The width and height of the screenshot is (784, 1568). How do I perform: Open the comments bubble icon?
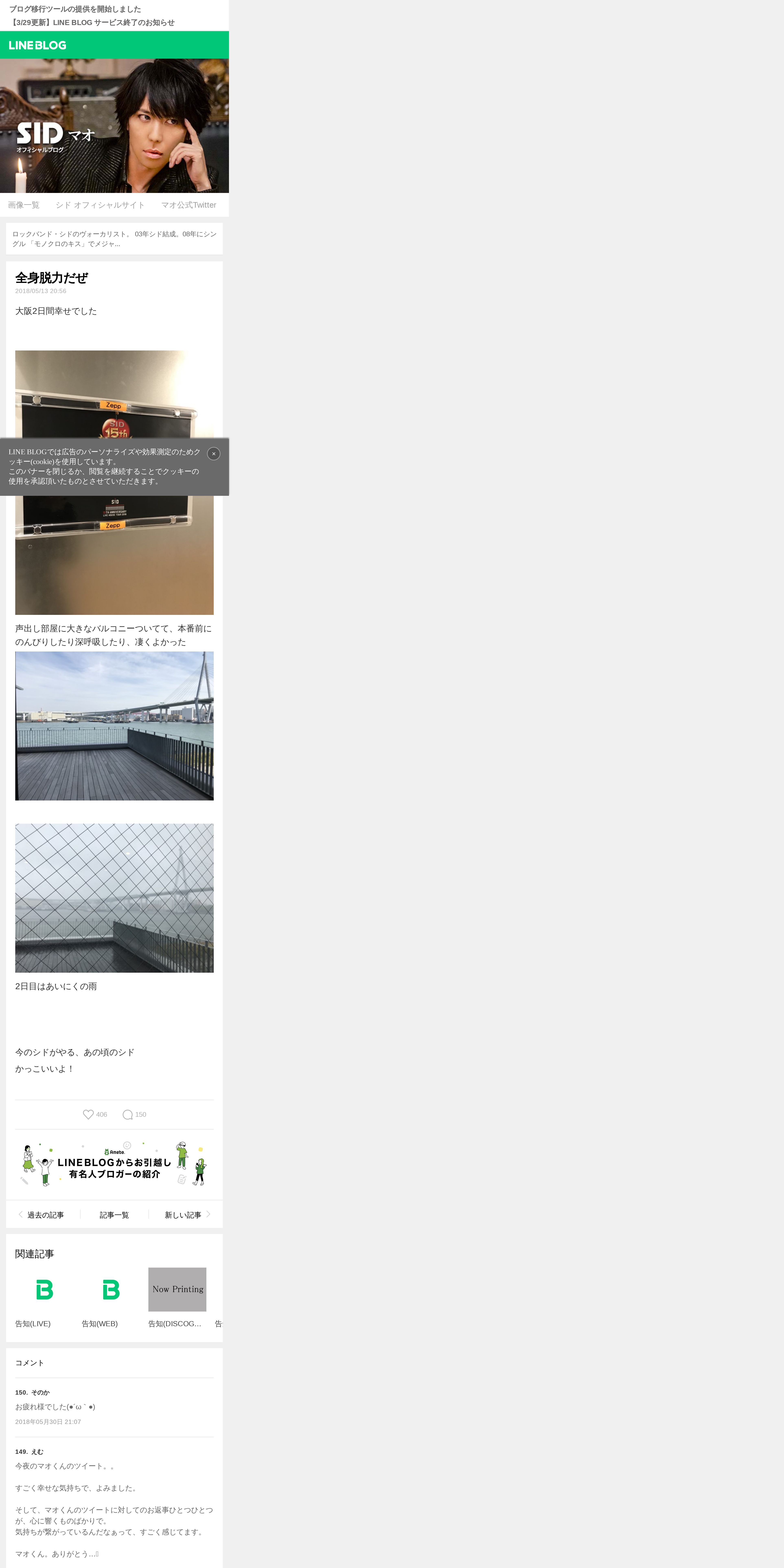point(128,1115)
